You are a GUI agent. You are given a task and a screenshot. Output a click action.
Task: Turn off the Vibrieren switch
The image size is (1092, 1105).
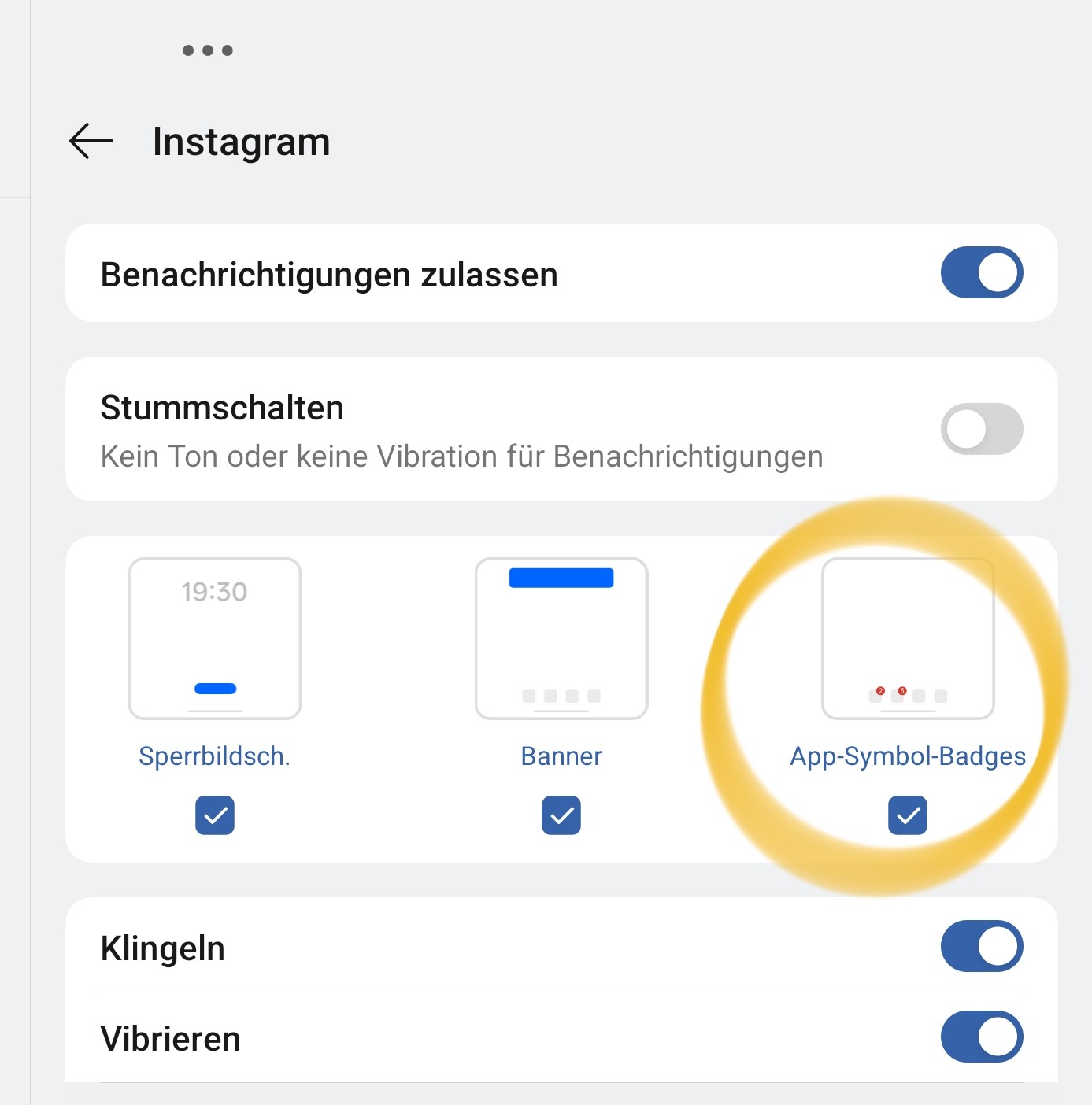pyautogui.click(x=982, y=1037)
